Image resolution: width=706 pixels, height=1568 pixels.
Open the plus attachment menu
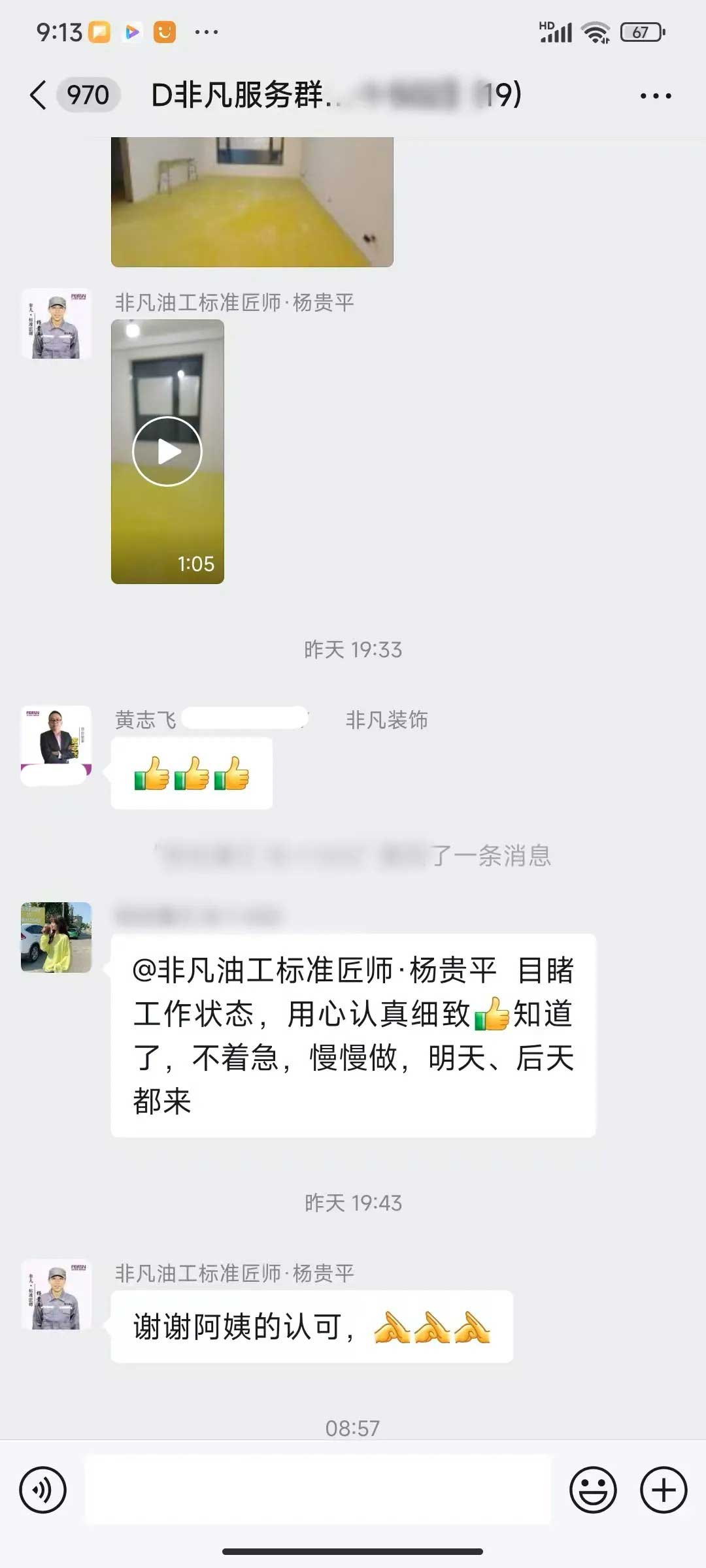(x=663, y=1490)
